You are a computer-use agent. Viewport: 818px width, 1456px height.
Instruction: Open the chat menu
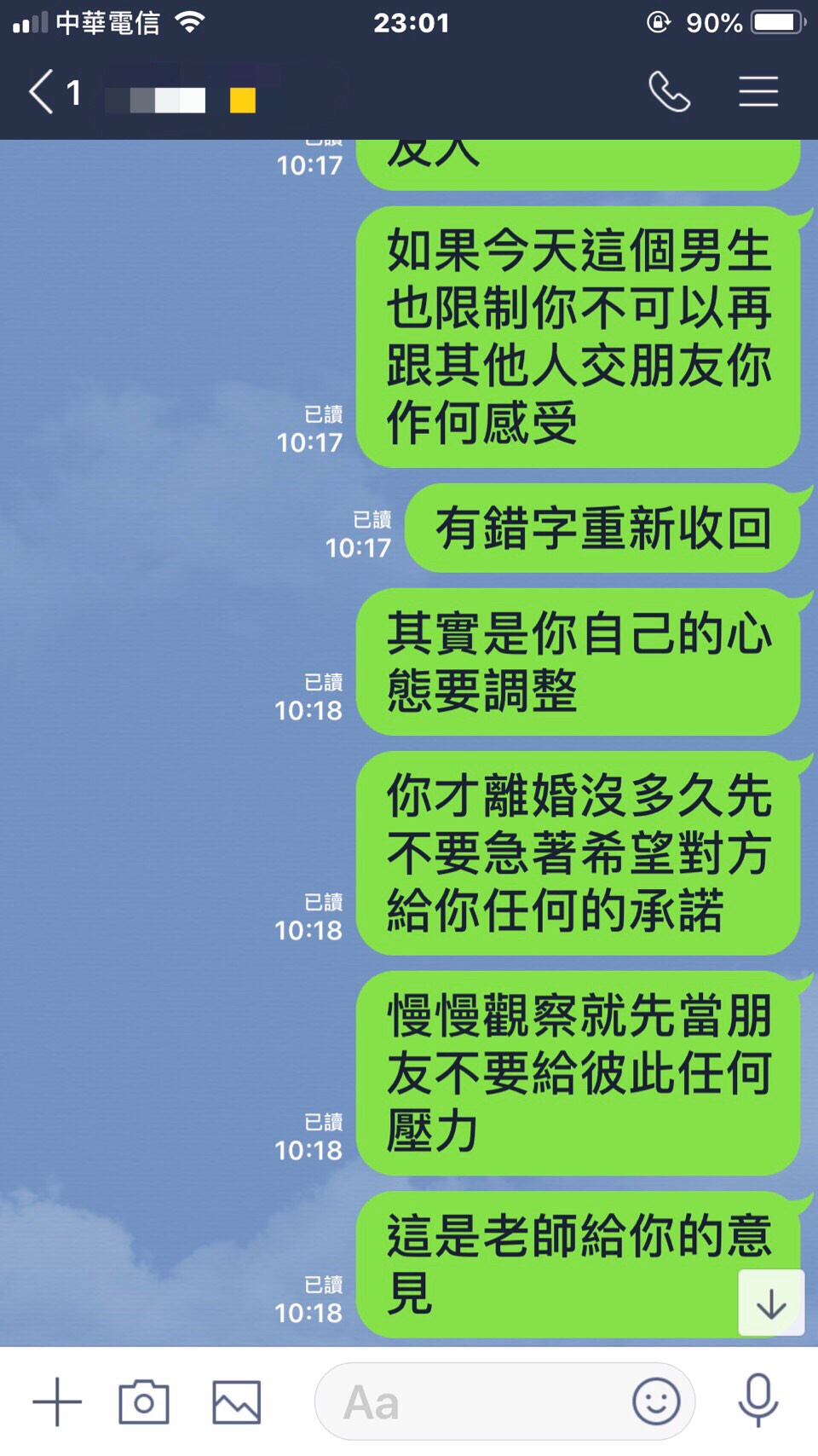[758, 91]
